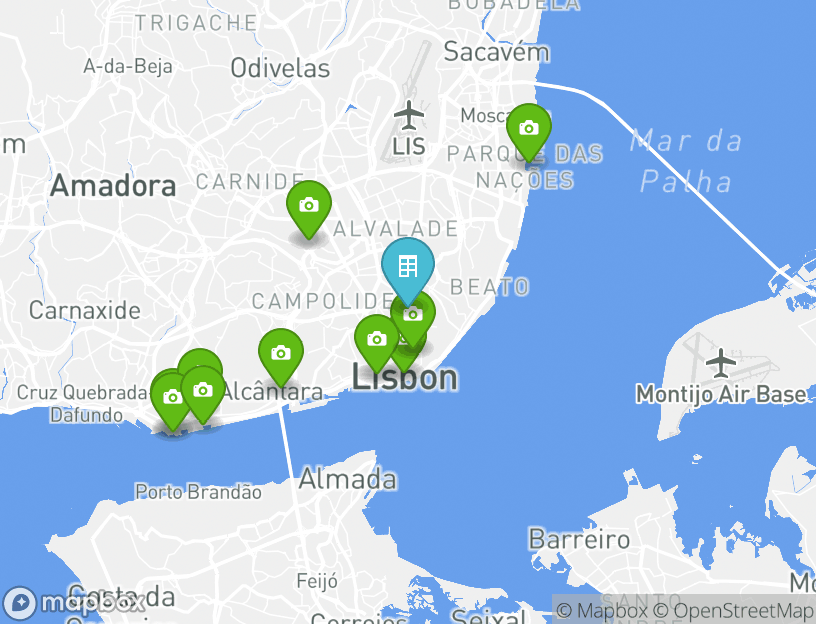
Task: Select the camera marker near Alvalade
Action: [x=309, y=206]
